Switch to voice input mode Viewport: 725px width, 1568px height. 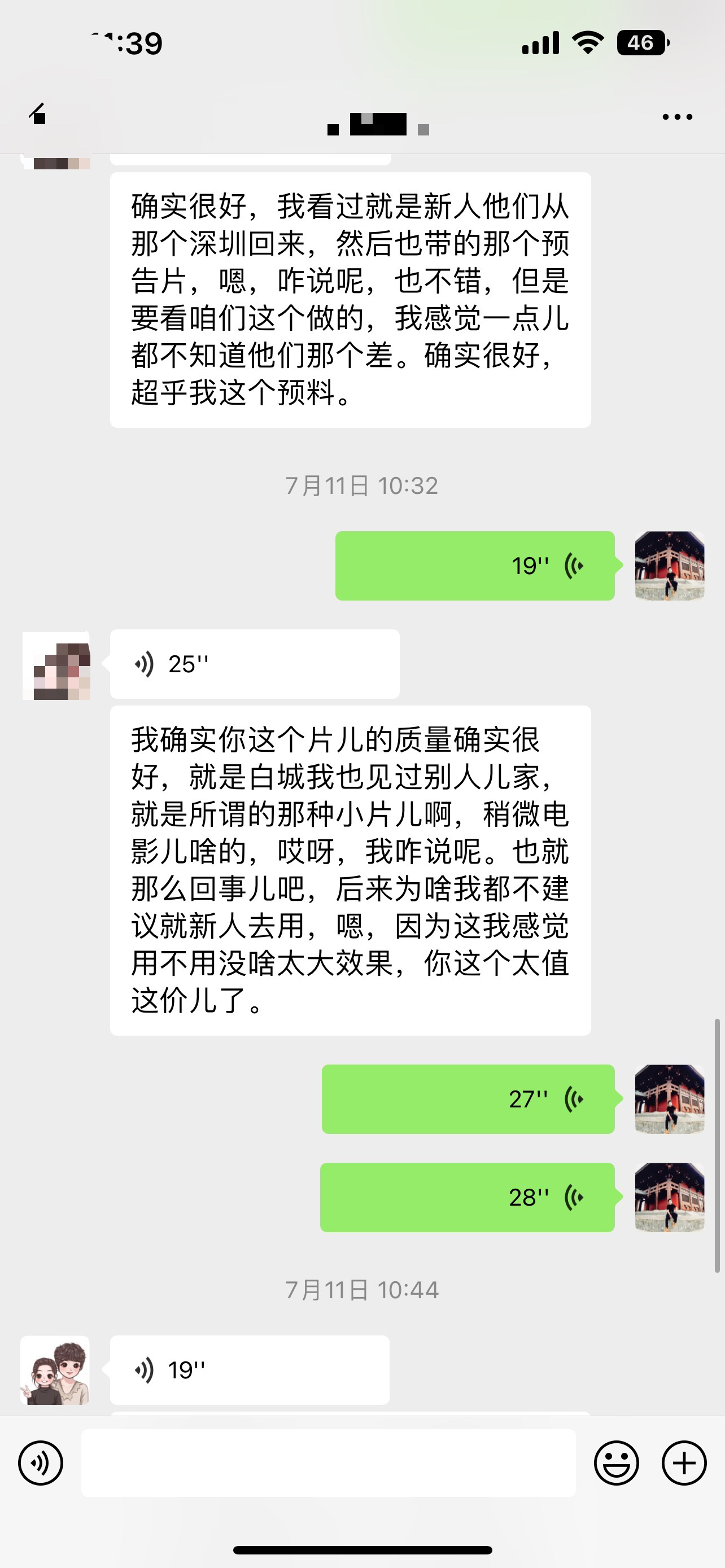(41, 1462)
